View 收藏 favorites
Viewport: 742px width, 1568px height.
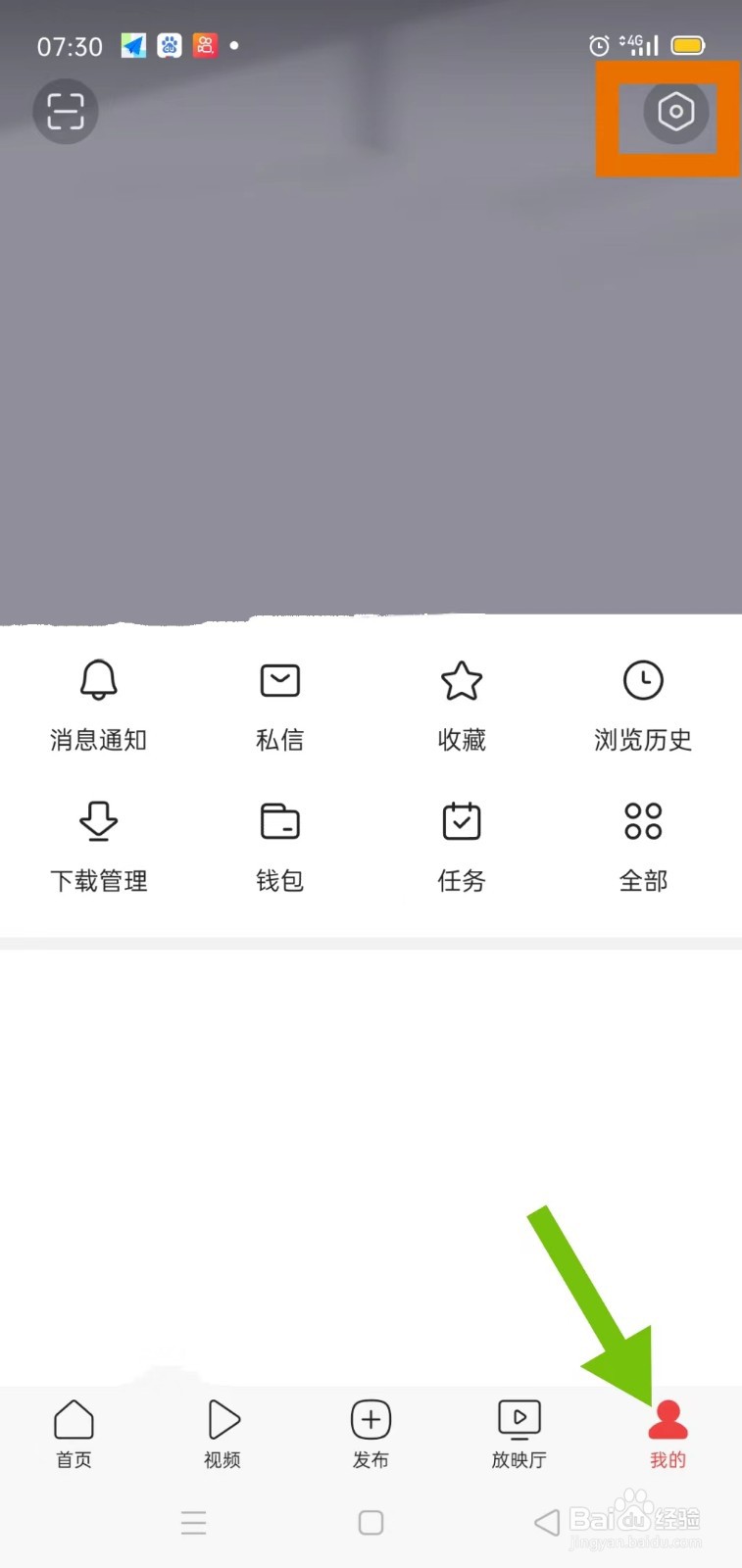click(461, 701)
